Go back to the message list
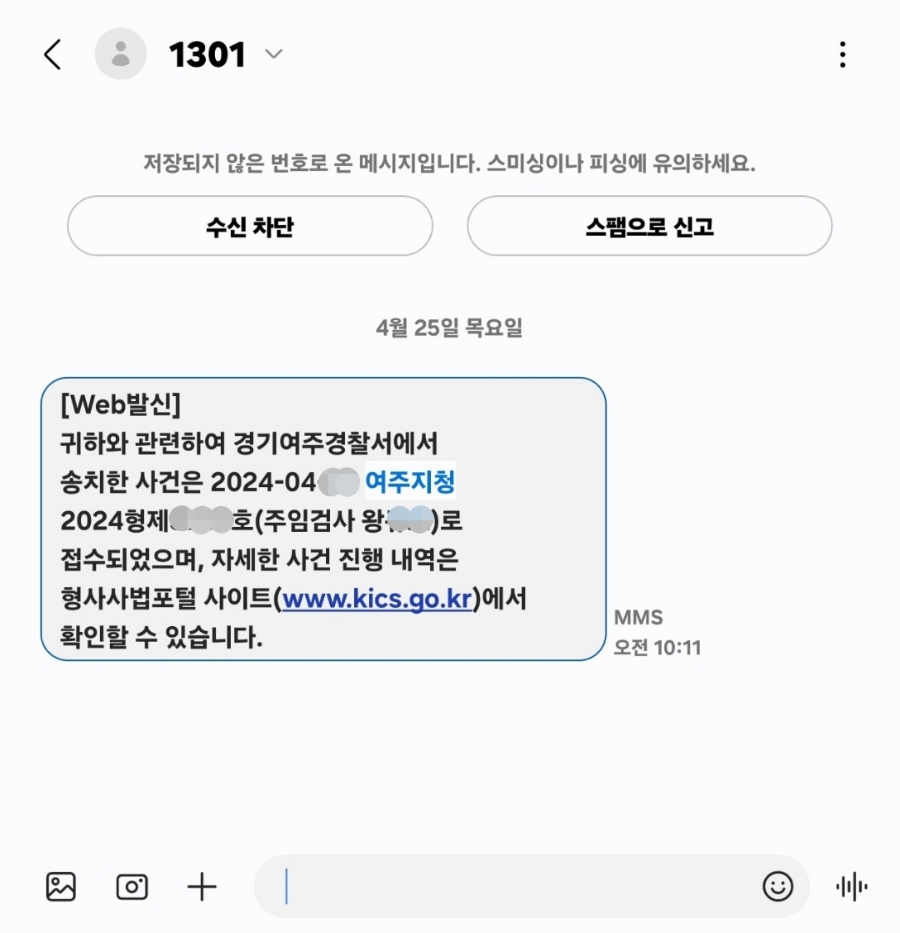The height and width of the screenshot is (933, 900). (53, 55)
